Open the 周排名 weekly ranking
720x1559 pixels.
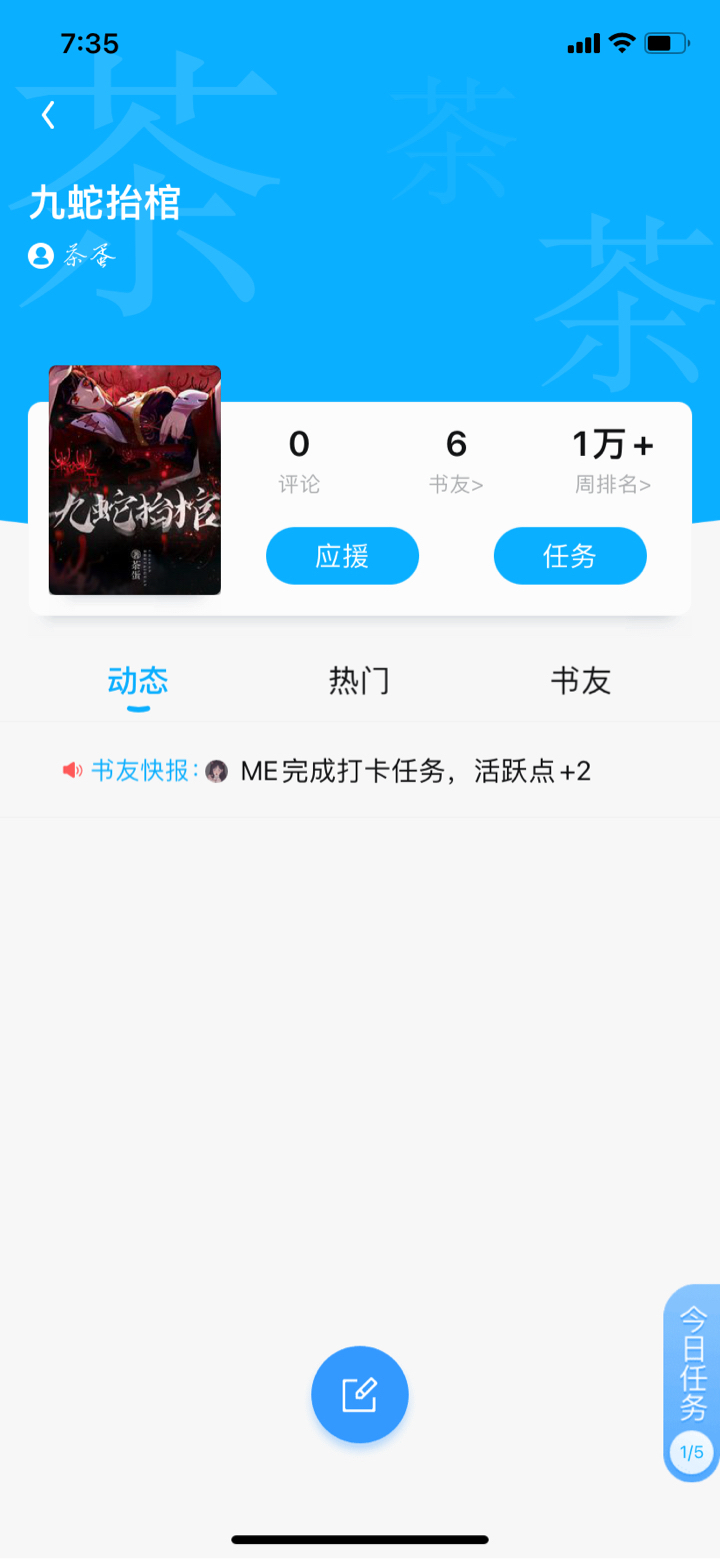(x=612, y=462)
